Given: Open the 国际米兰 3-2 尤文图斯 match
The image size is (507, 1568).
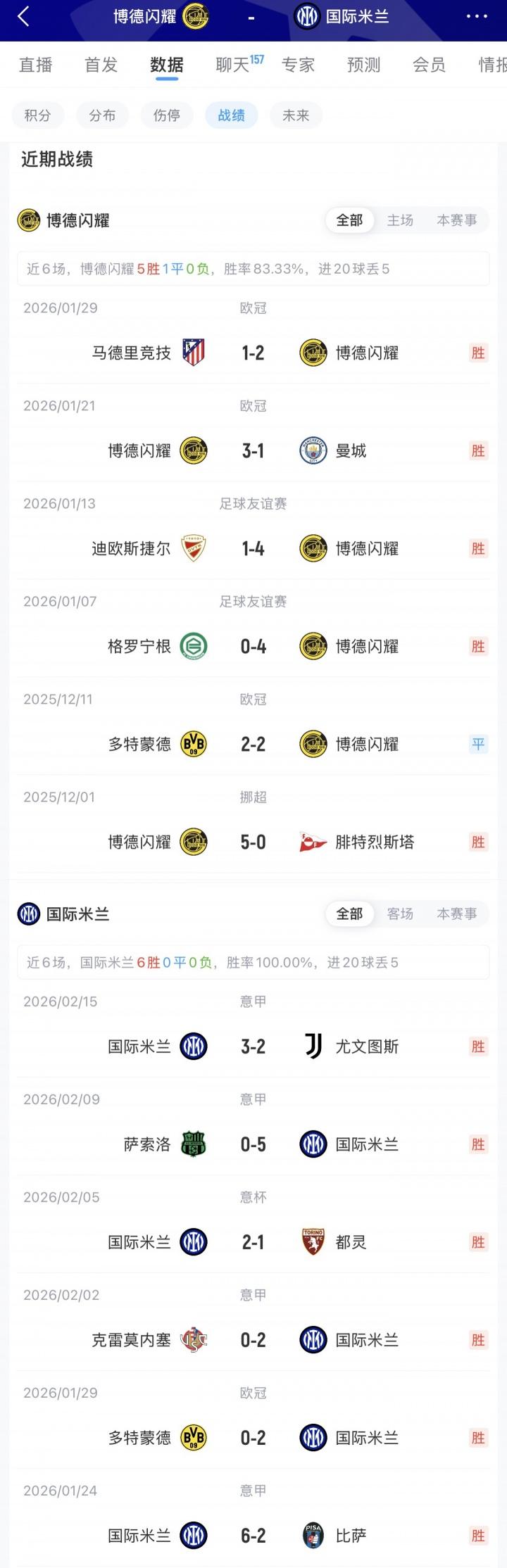Looking at the screenshot, I should point(253,1047).
